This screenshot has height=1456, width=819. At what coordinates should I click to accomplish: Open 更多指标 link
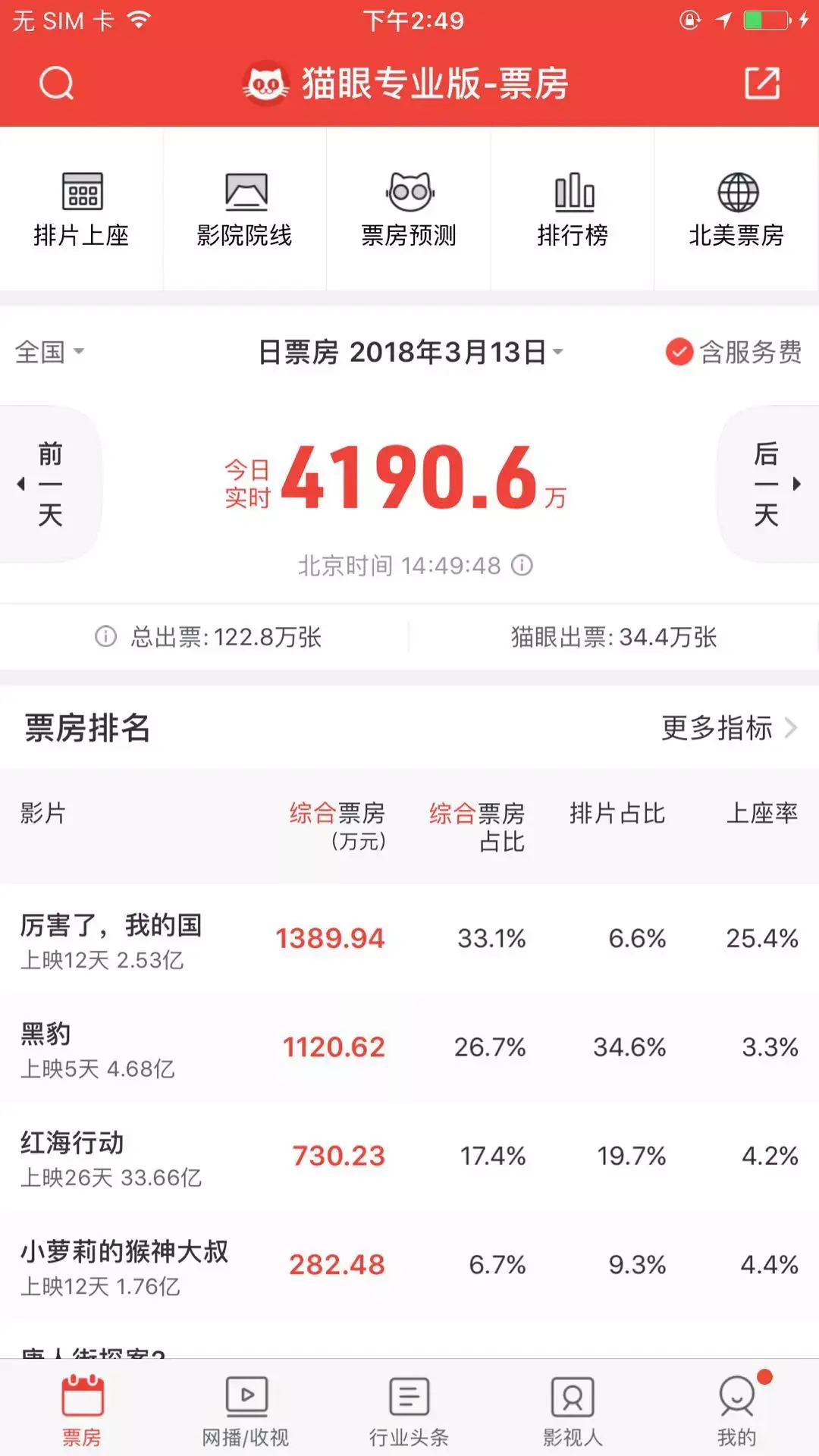click(728, 728)
